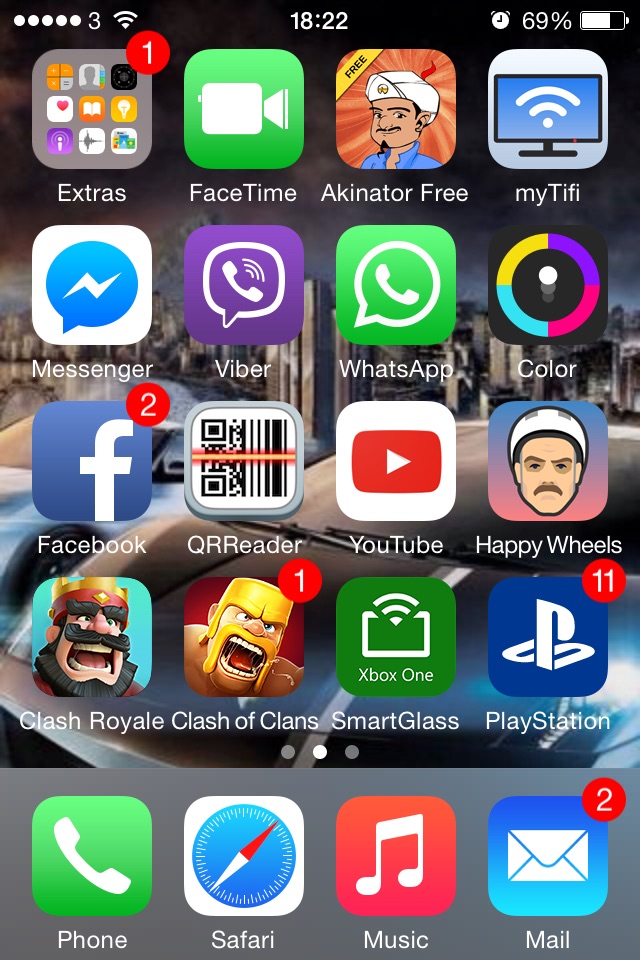Open the Music app
The image size is (640, 960).
click(x=396, y=856)
